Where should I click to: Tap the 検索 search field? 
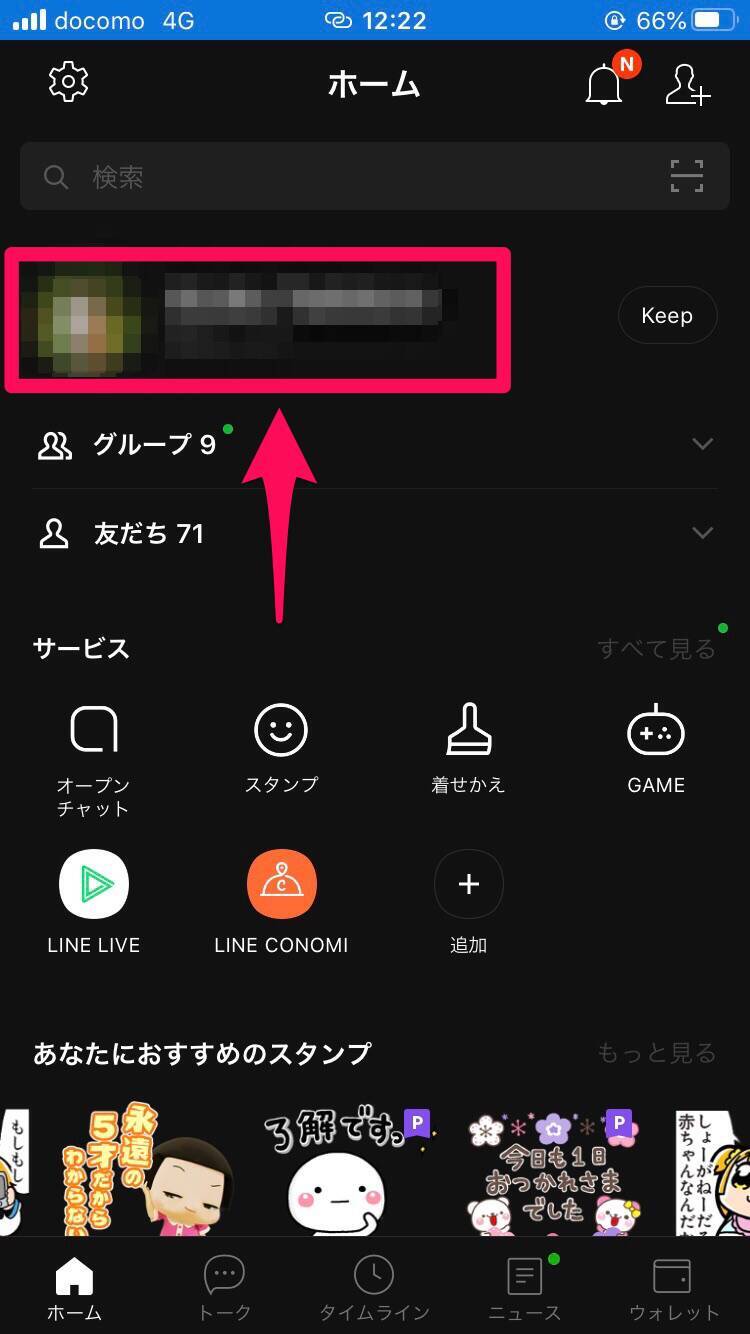pos(340,178)
